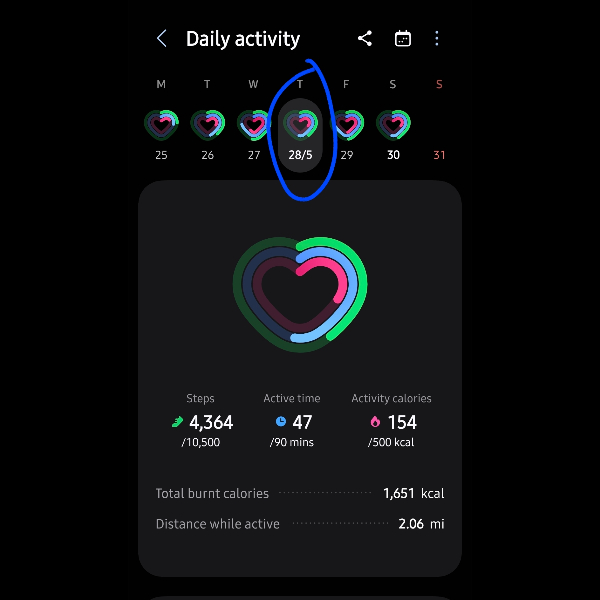Go back from Daily activity

tap(162, 39)
